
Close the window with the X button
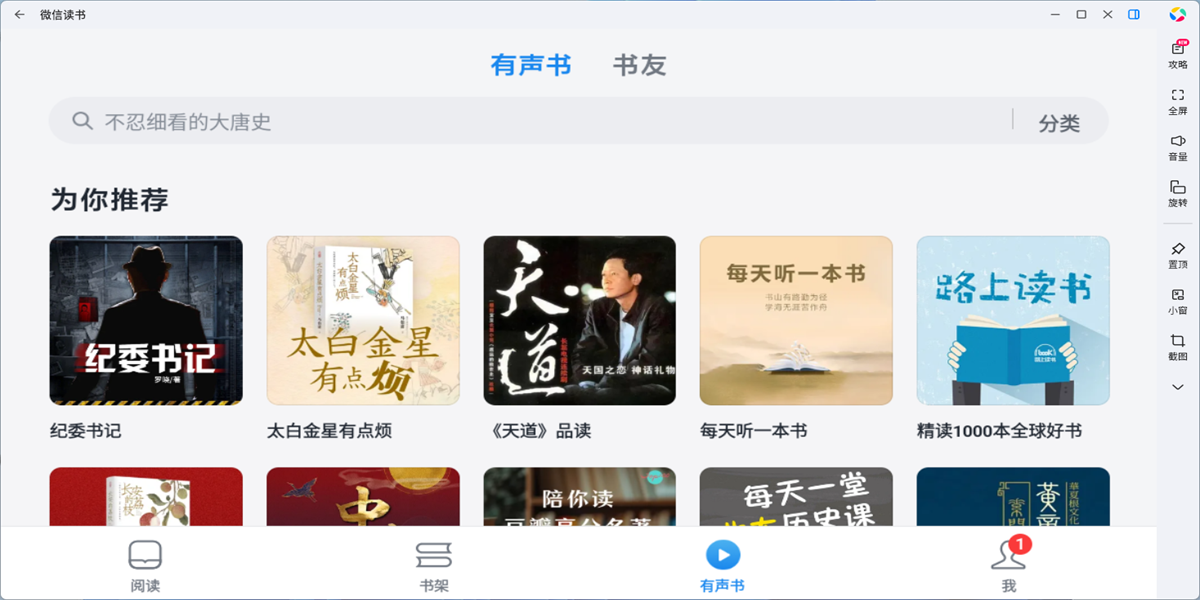pyautogui.click(x=1108, y=15)
